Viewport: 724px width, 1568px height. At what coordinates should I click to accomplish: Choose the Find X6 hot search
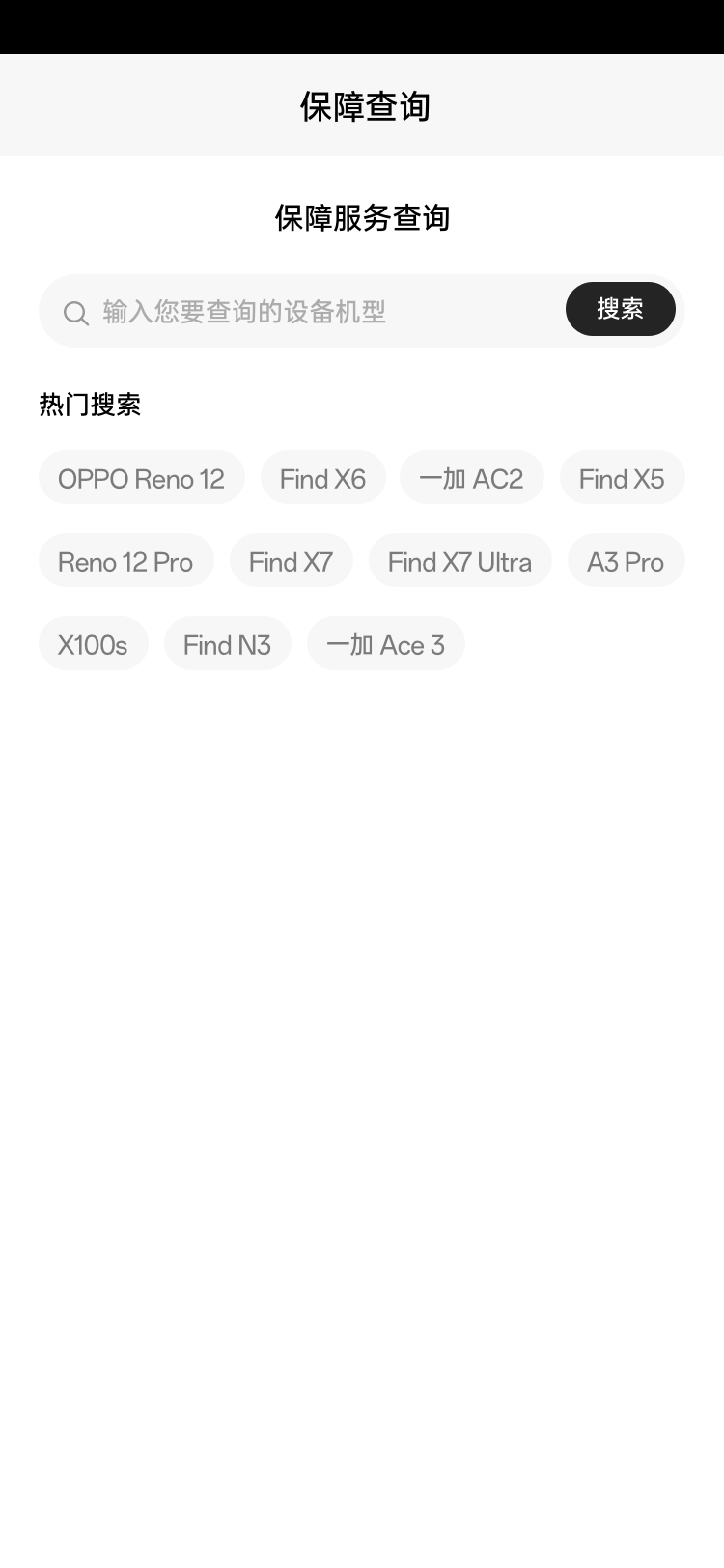[322, 478]
